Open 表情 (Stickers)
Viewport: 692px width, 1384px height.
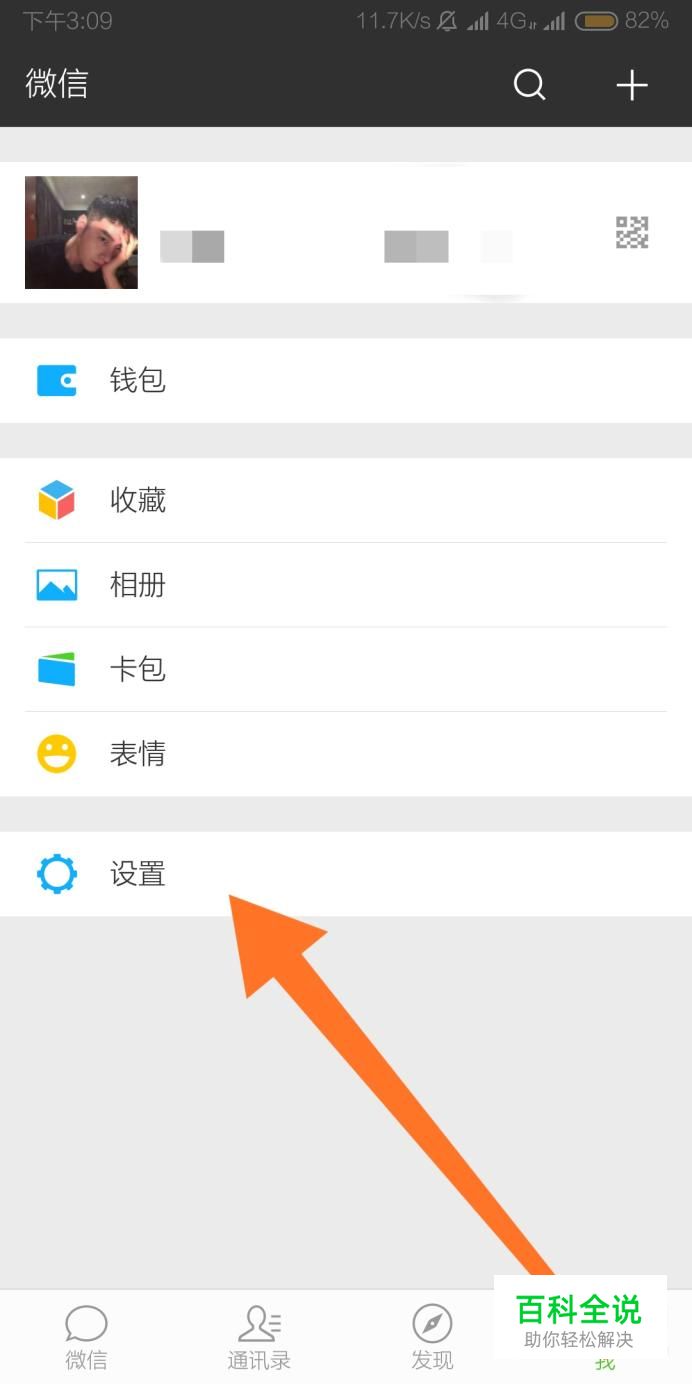pyautogui.click(x=346, y=754)
